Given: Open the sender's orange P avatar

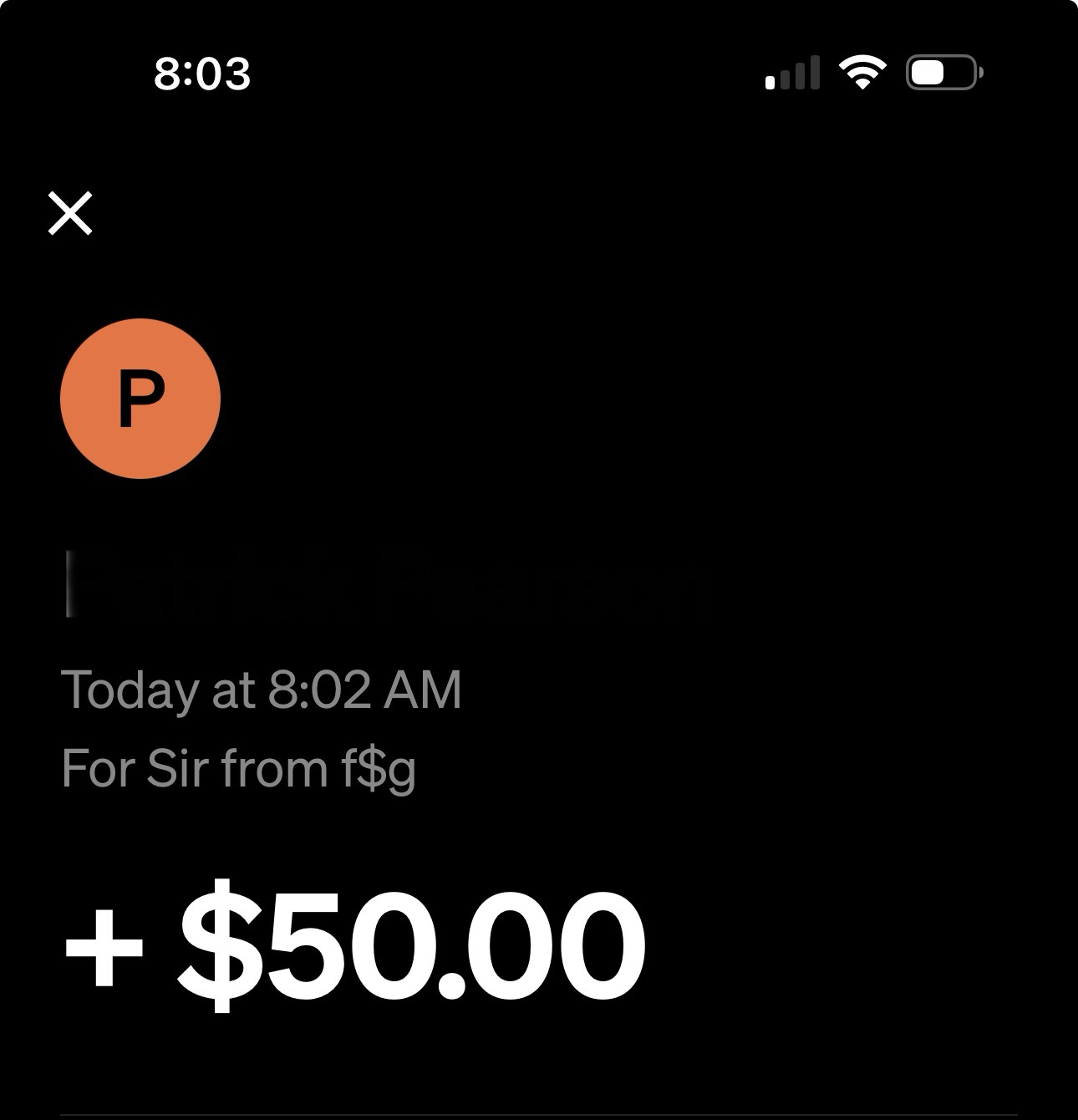Looking at the screenshot, I should 140,399.
